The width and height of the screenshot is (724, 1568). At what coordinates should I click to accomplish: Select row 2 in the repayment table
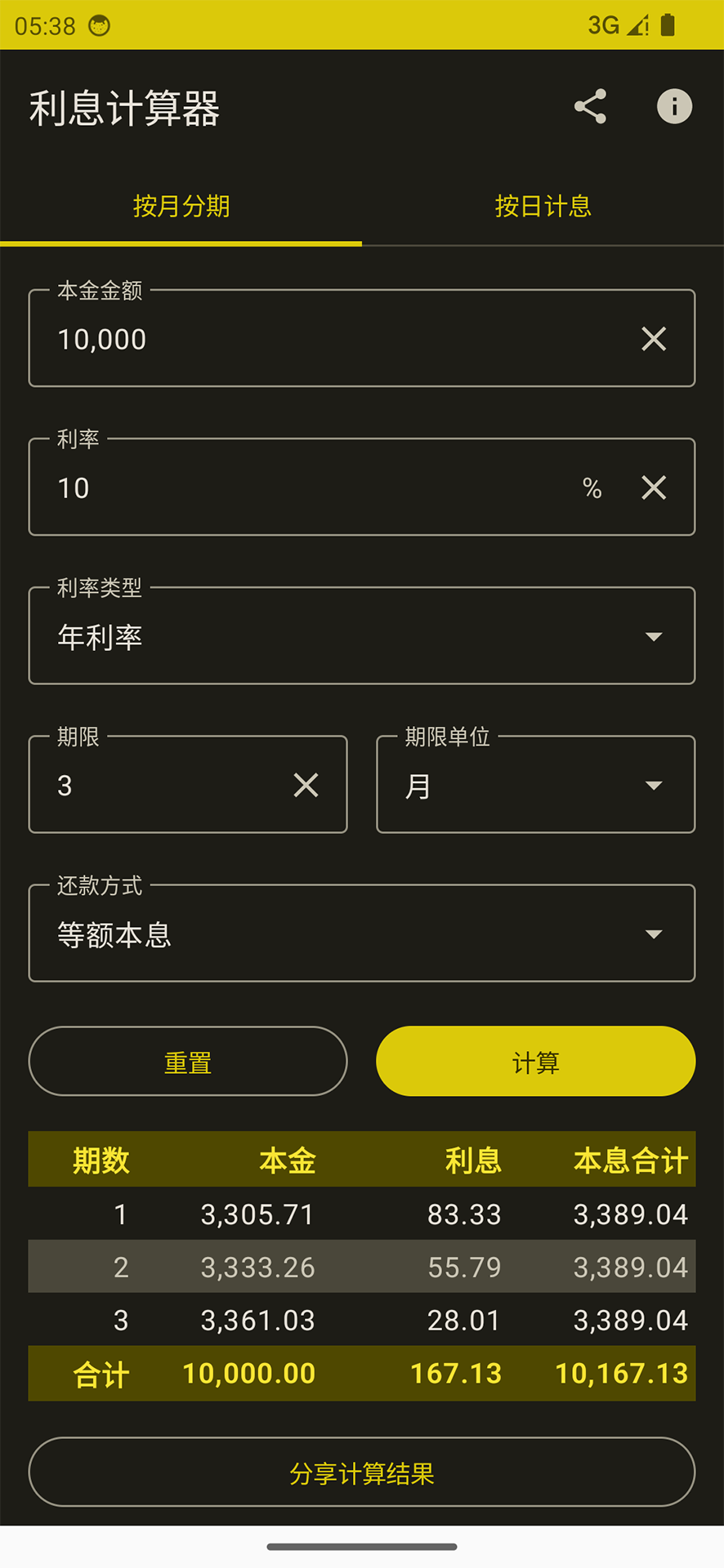click(362, 1267)
